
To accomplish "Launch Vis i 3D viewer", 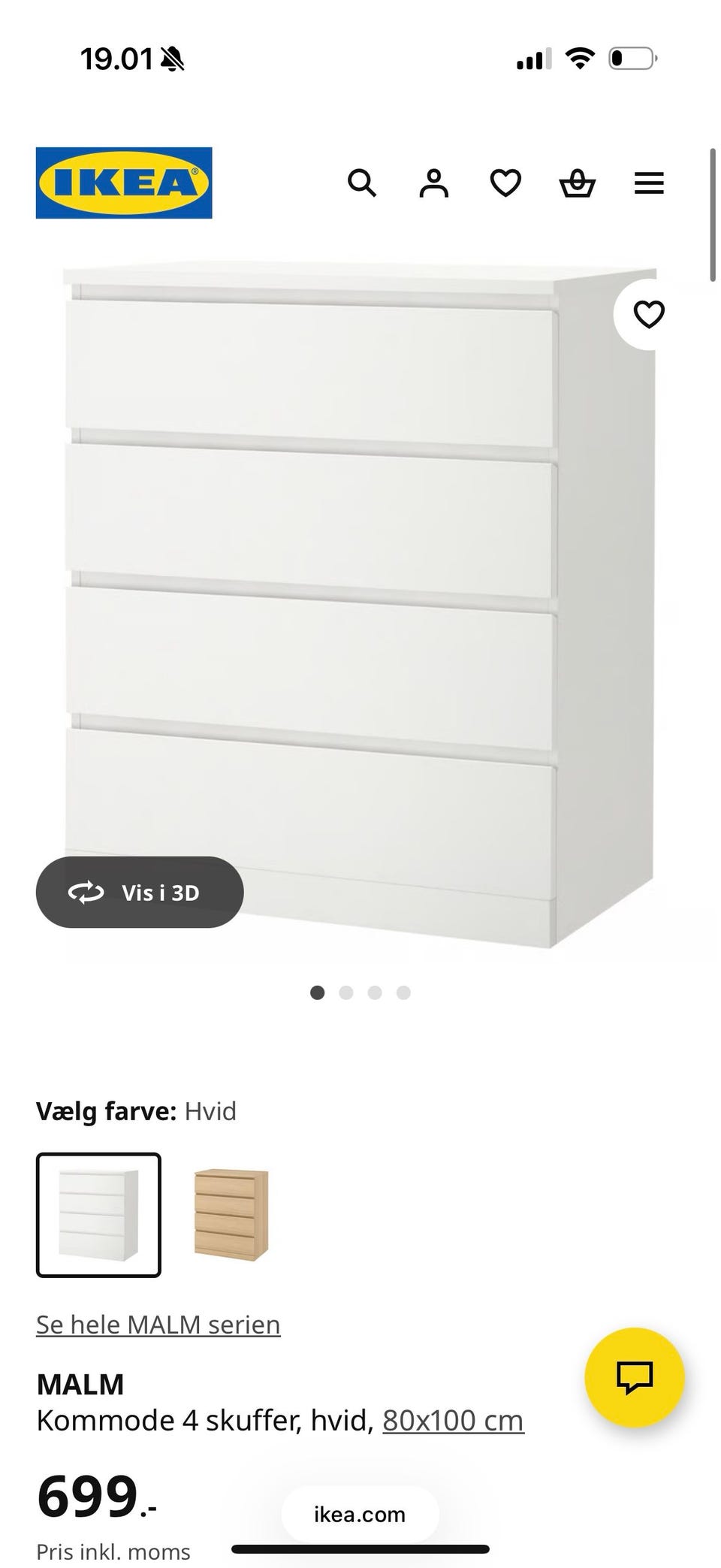I will pos(140,893).
